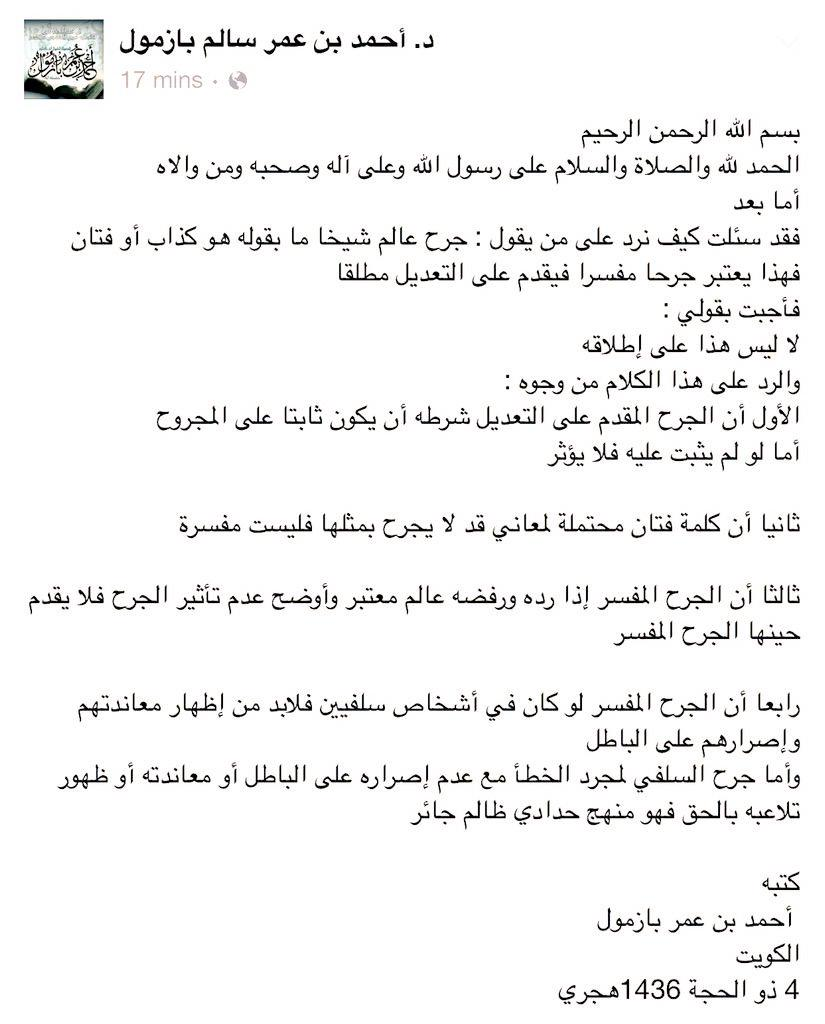Open the profile of د. أحمد بن عمر سالم بازمول
The height and width of the screenshot is (1024, 825).
pyautogui.click(x=277, y=43)
